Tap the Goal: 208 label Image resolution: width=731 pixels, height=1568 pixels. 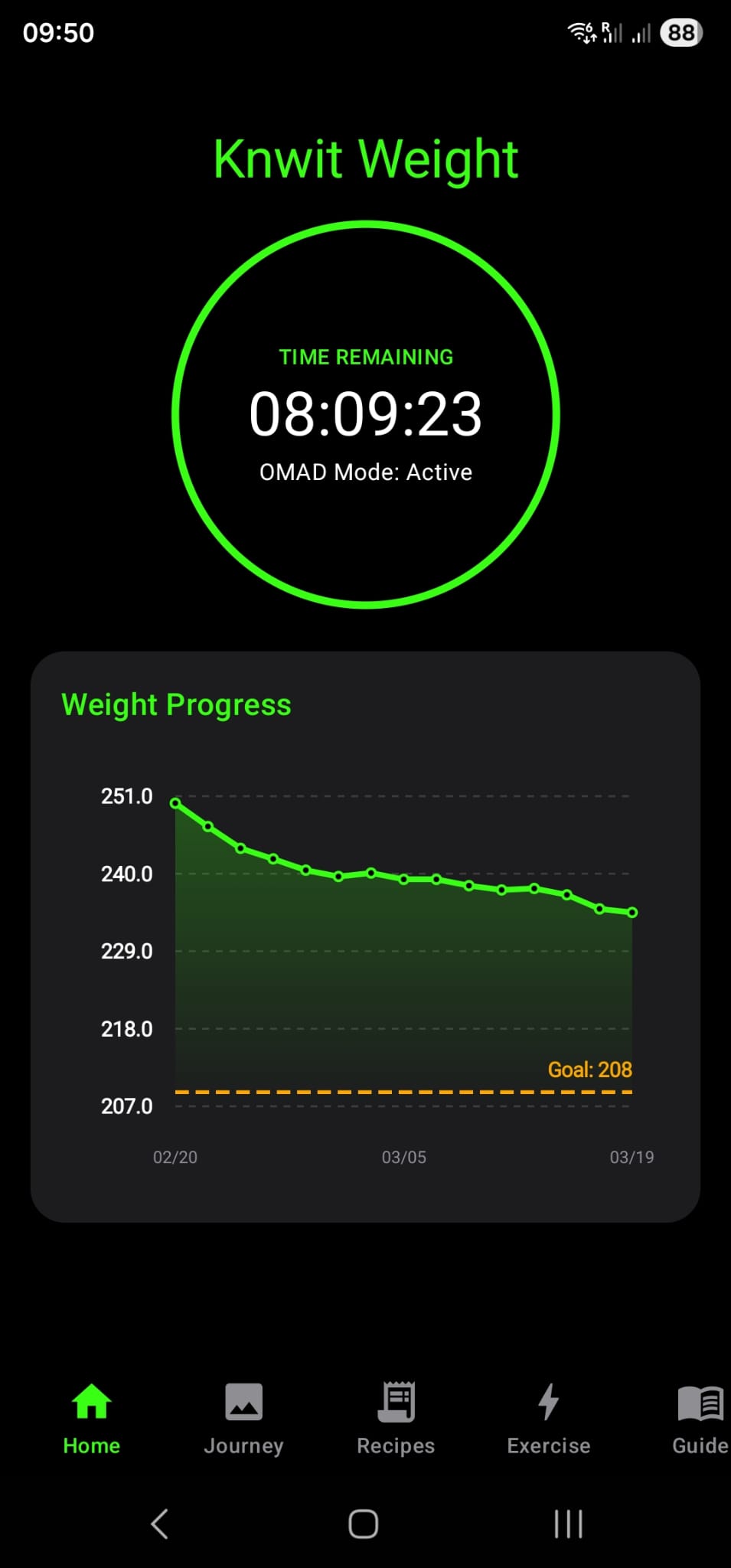point(590,1069)
